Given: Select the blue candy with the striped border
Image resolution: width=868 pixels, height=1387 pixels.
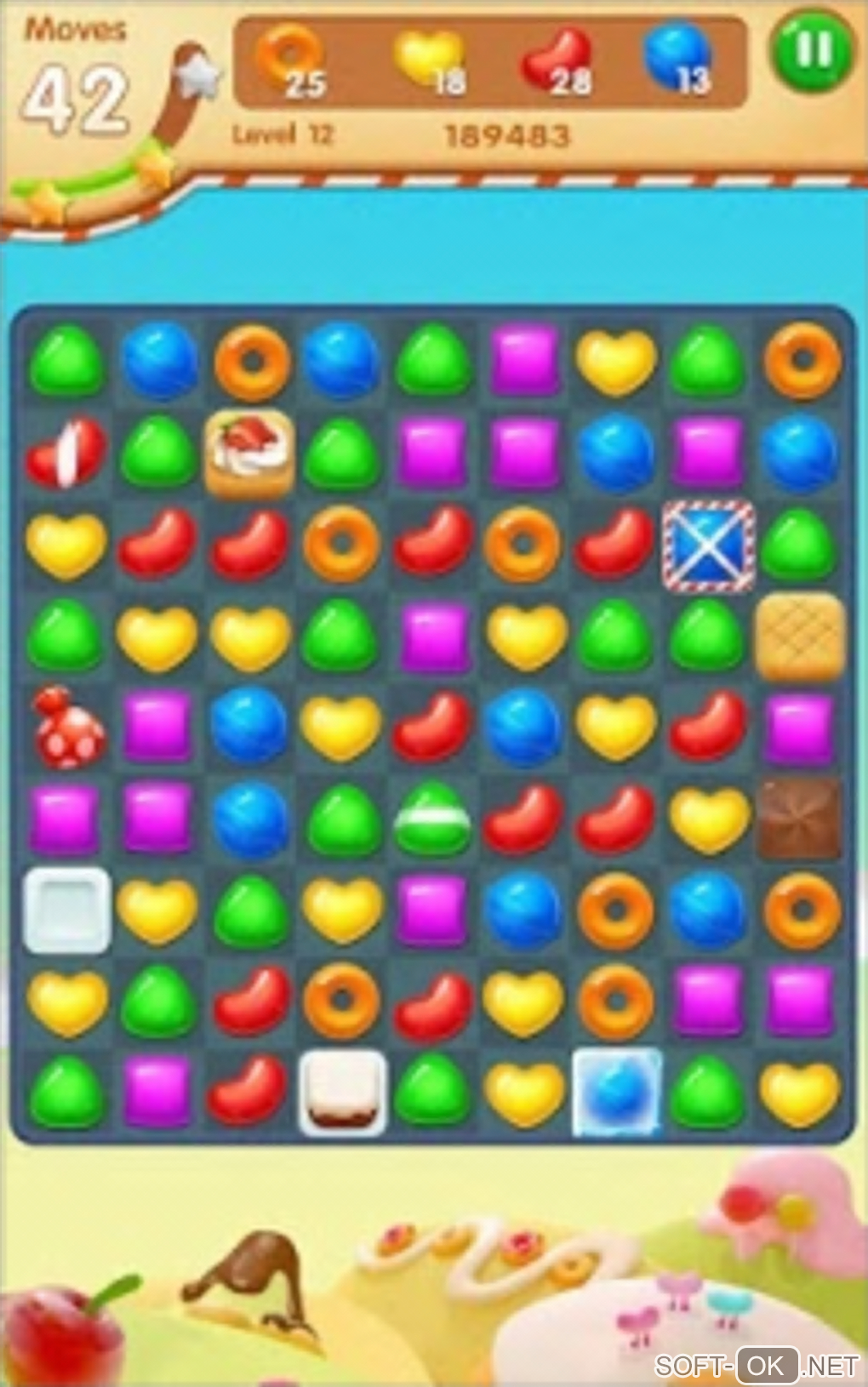Looking at the screenshot, I should click(x=708, y=545).
